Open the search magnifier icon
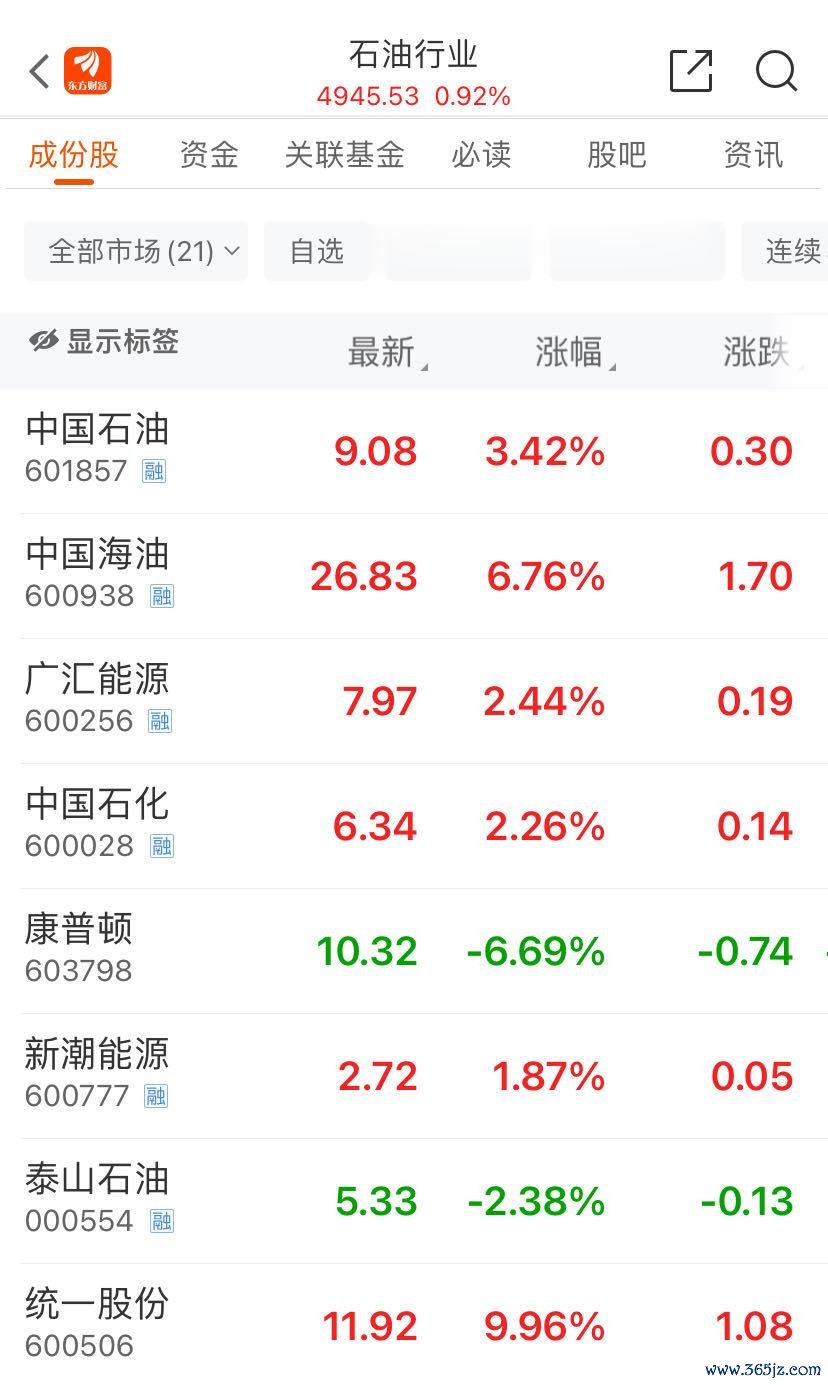This screenshot has width=828, height=1385. [x=776, y=71]
